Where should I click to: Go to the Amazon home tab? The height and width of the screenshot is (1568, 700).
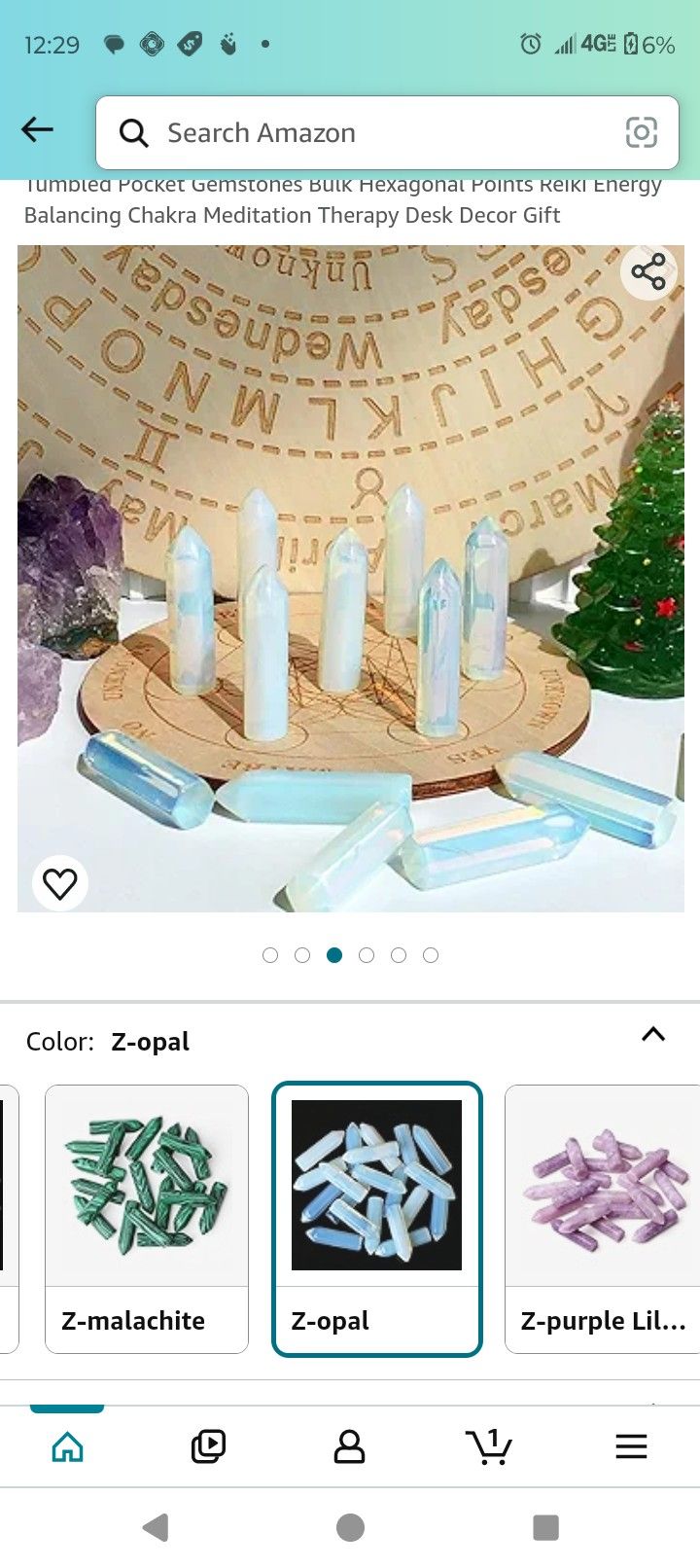pyautogui.click(x=67, y=1446)
